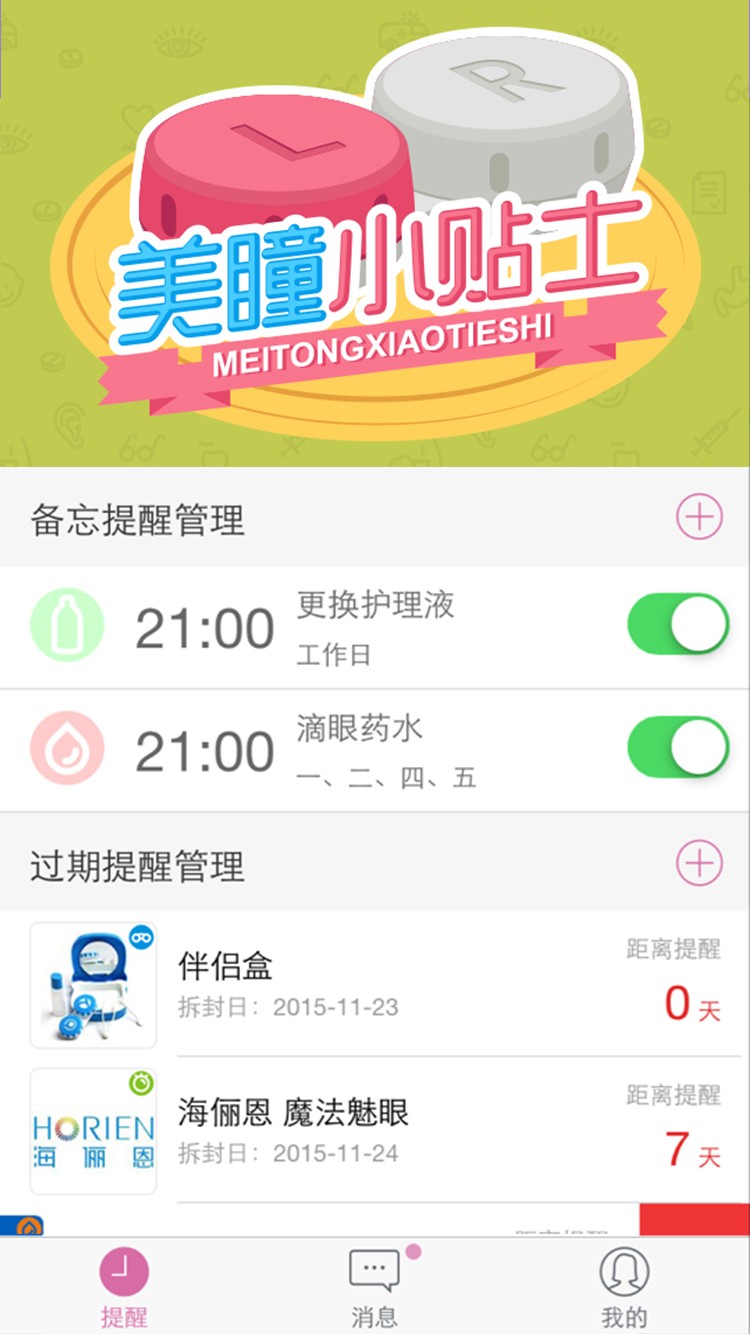
Task: Open the 消息 chat bubble icon
Action: [x=373, y=1266]
